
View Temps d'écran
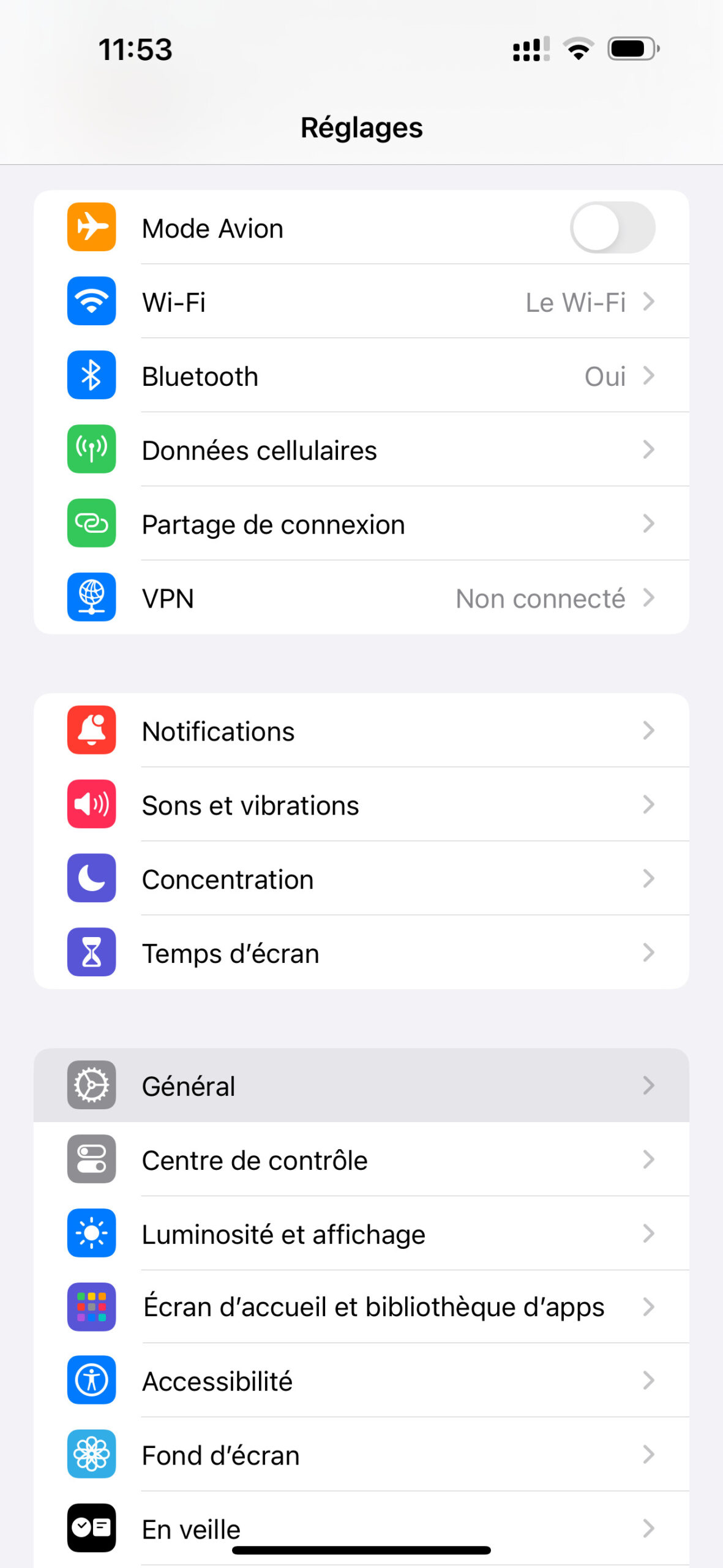click(361, 952)
